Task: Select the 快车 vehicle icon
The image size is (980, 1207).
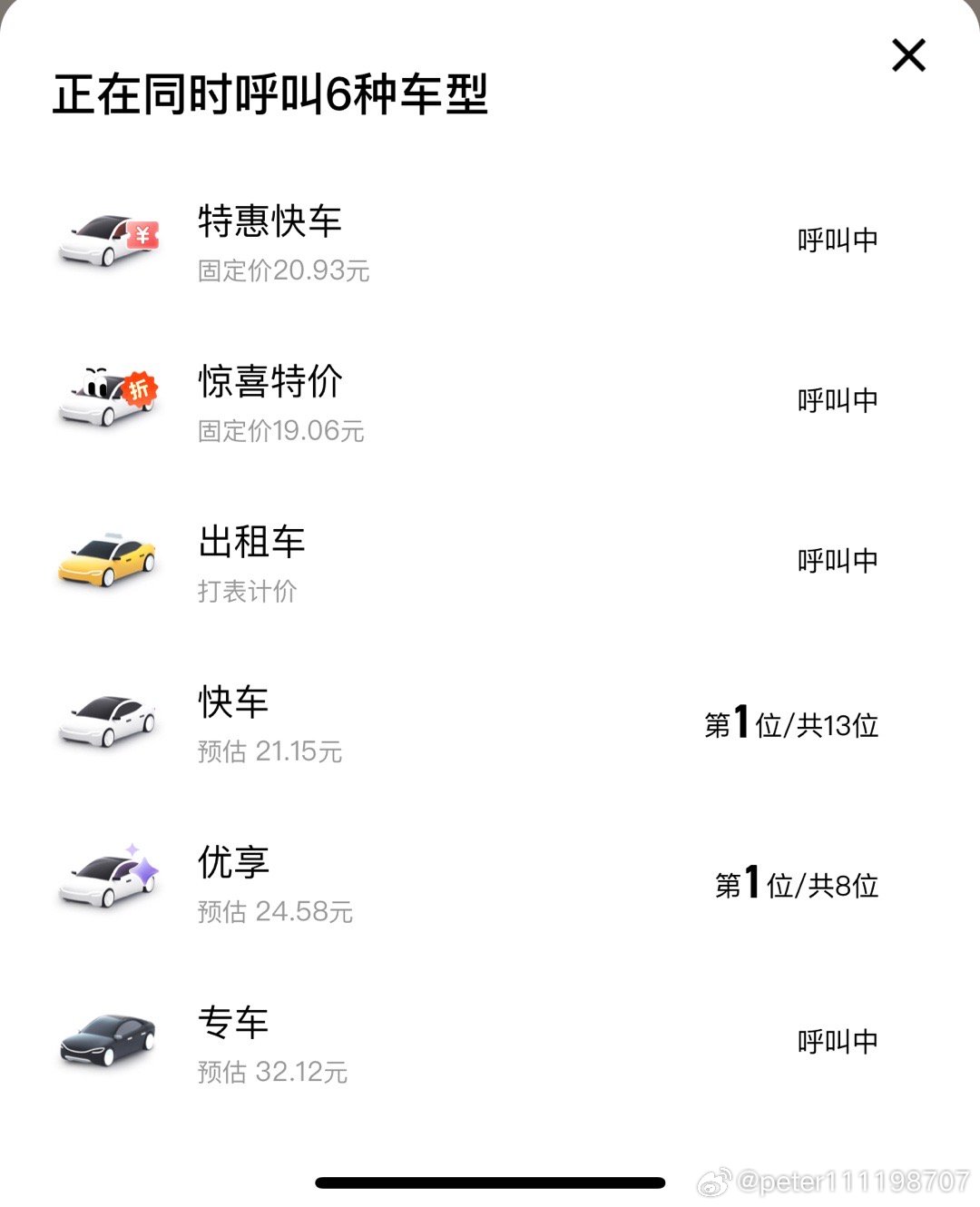Action: [109, 720]
